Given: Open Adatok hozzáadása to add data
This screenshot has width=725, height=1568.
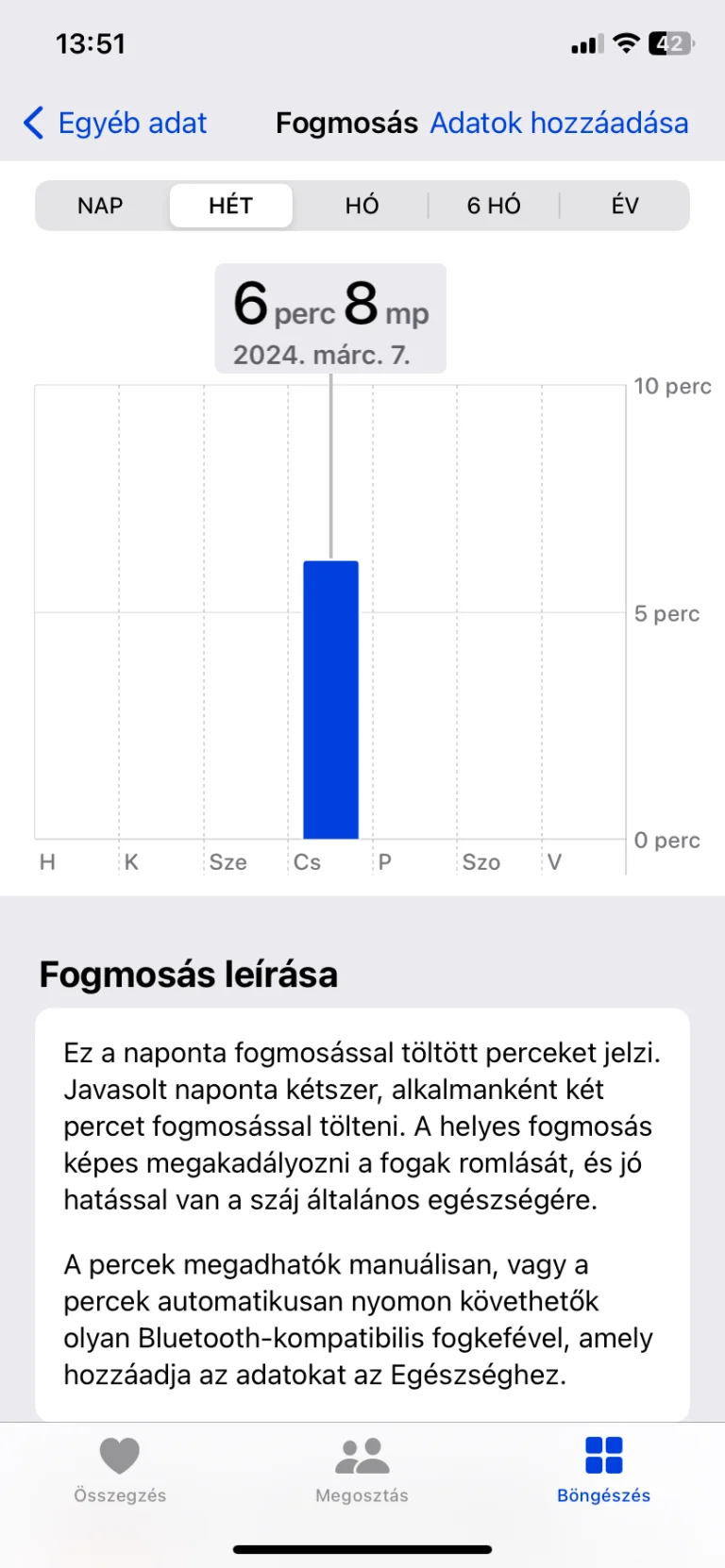Looking at the screenshot, I should click(559, 123).
